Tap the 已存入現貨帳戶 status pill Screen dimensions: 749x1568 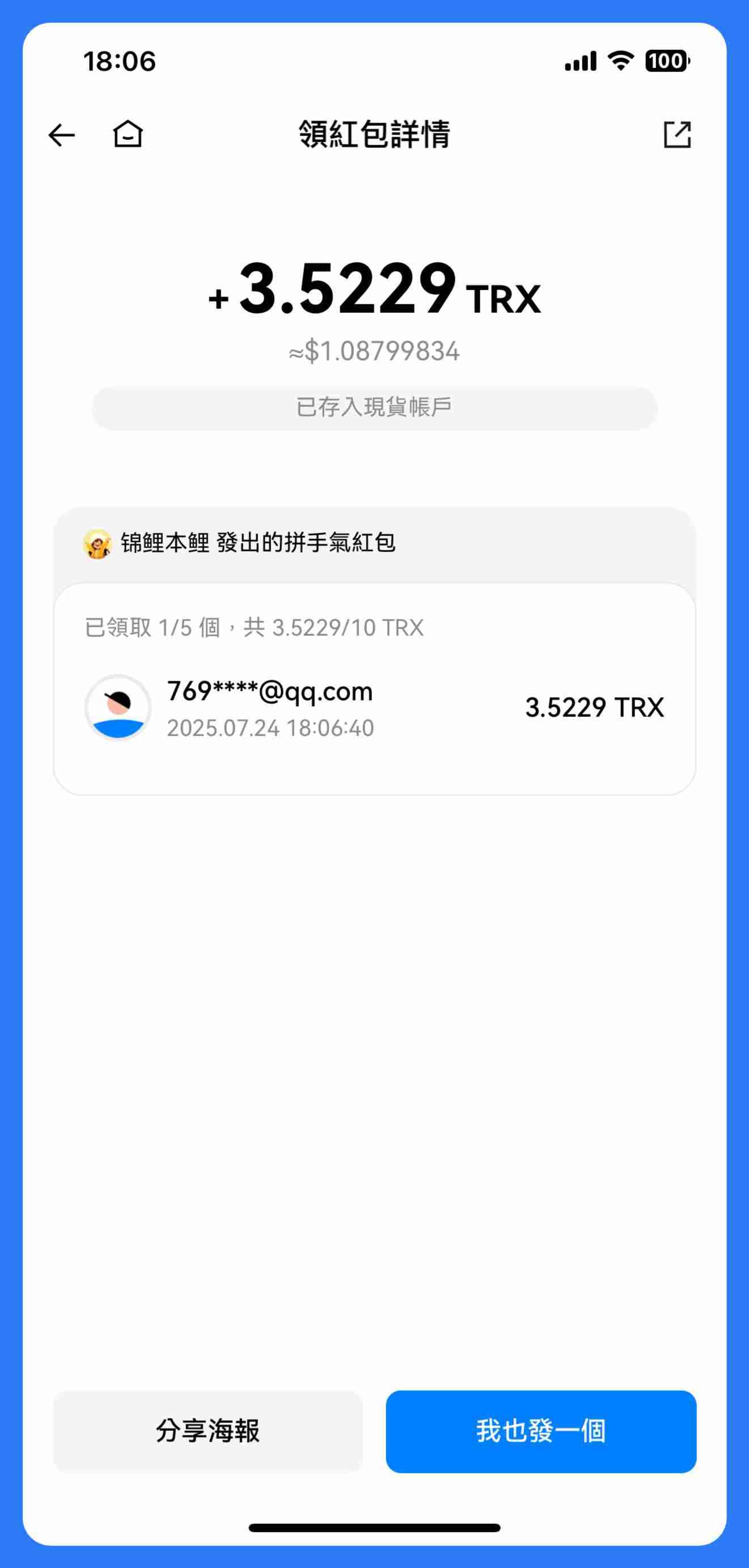374,404
